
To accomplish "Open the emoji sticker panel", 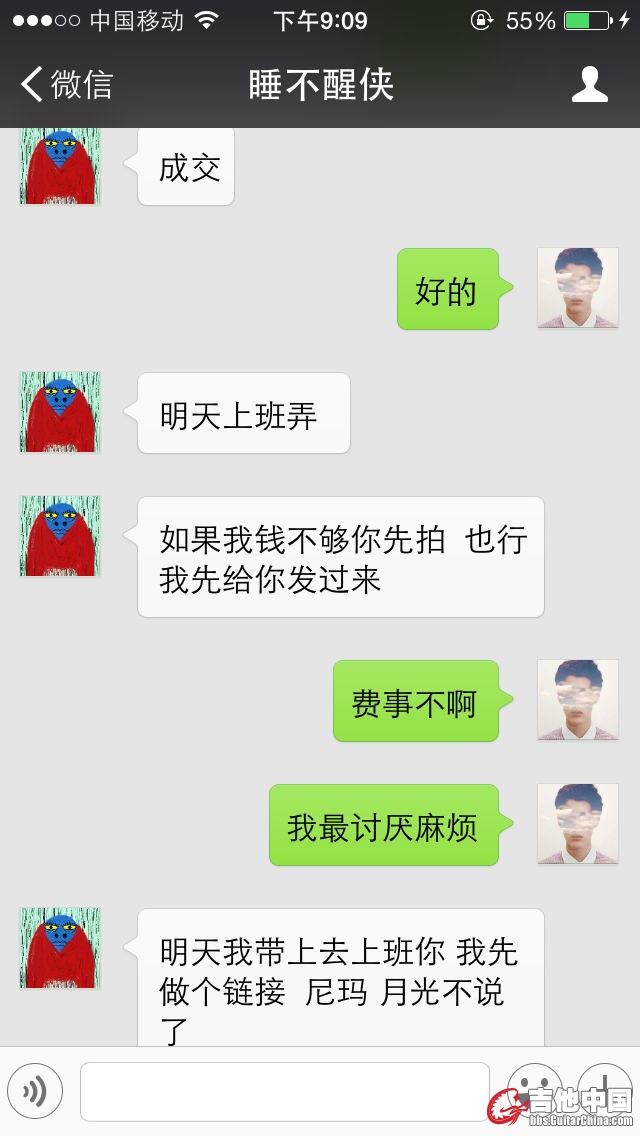I will click(x=535, y=1089).
